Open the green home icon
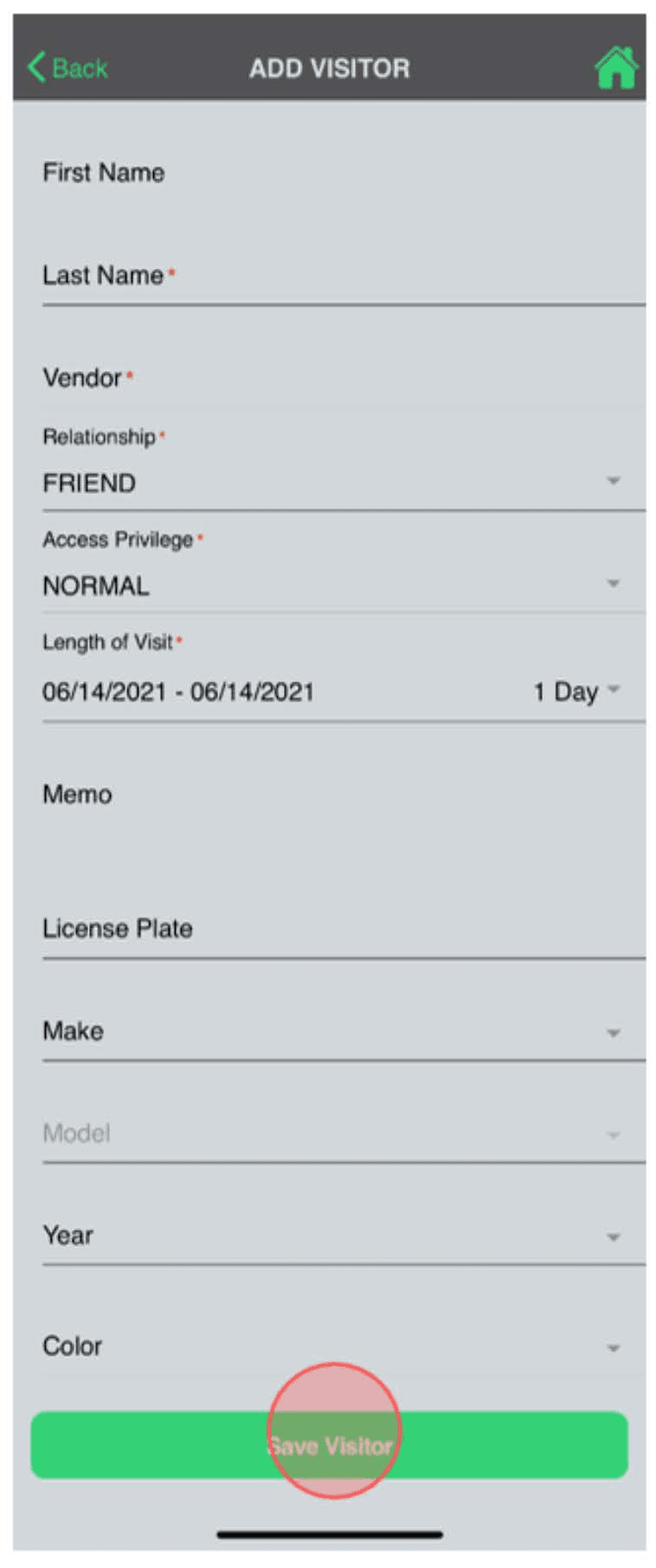The height and width of the screenshot is (1568, 656). (x=615, y=67)
